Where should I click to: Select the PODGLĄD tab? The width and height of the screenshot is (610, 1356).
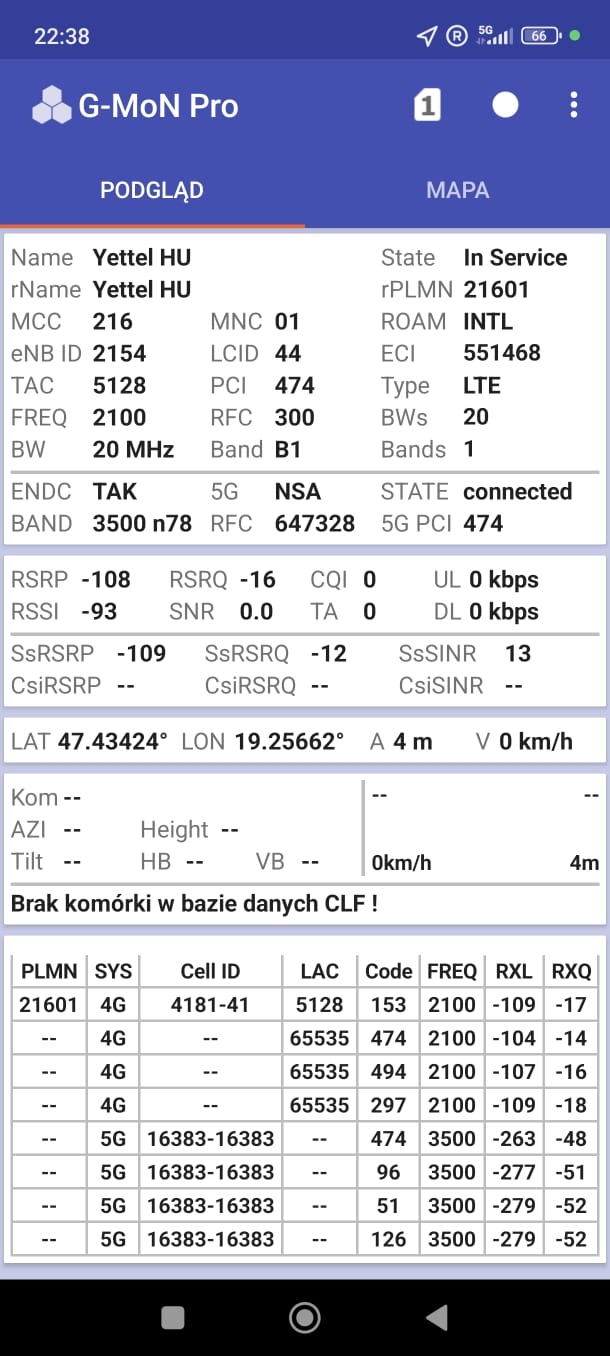tap(152, 190)
